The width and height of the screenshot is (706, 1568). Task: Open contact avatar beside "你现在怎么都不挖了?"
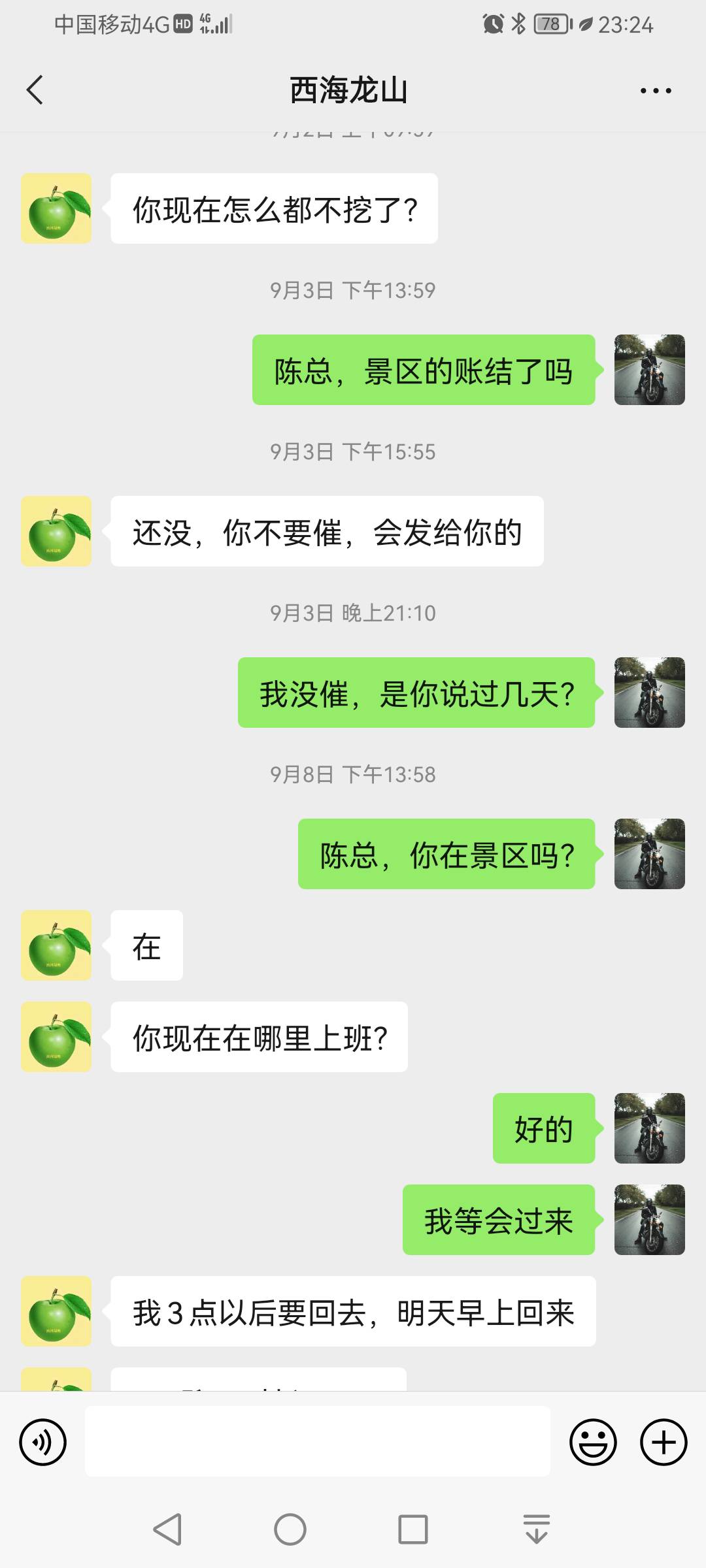point(56,208)
